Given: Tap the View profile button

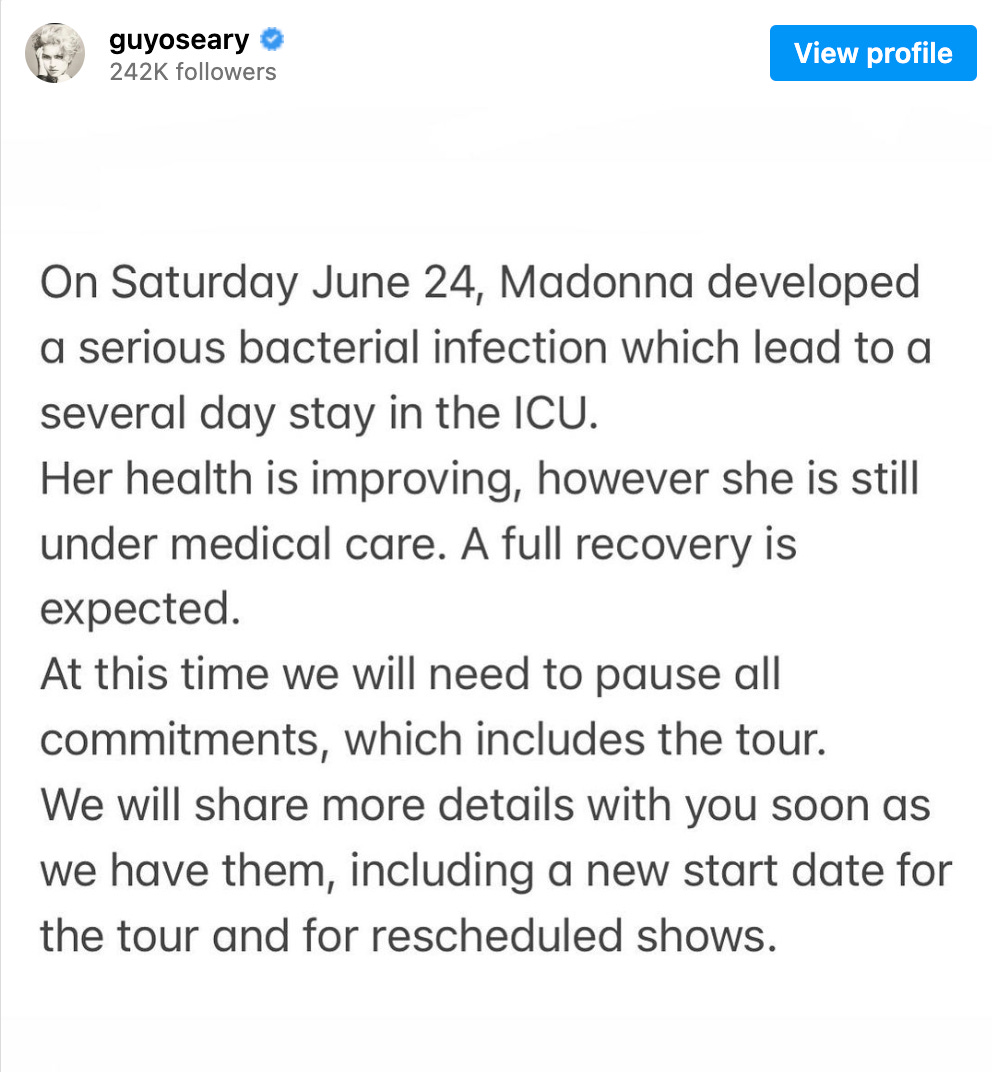Looking at the screenshot, I should (x=872, y=53).
